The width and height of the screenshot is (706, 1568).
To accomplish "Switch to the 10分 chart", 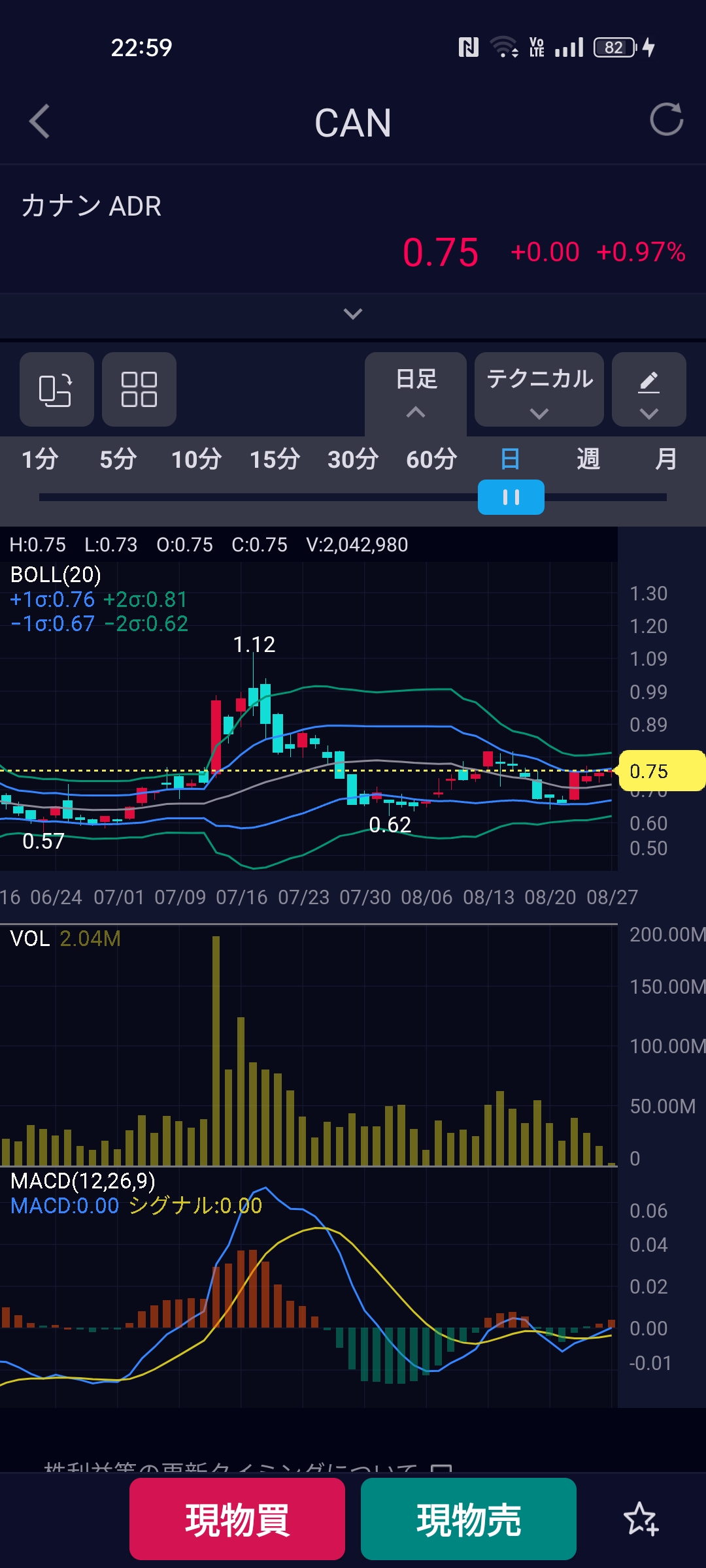I will 197,459.
